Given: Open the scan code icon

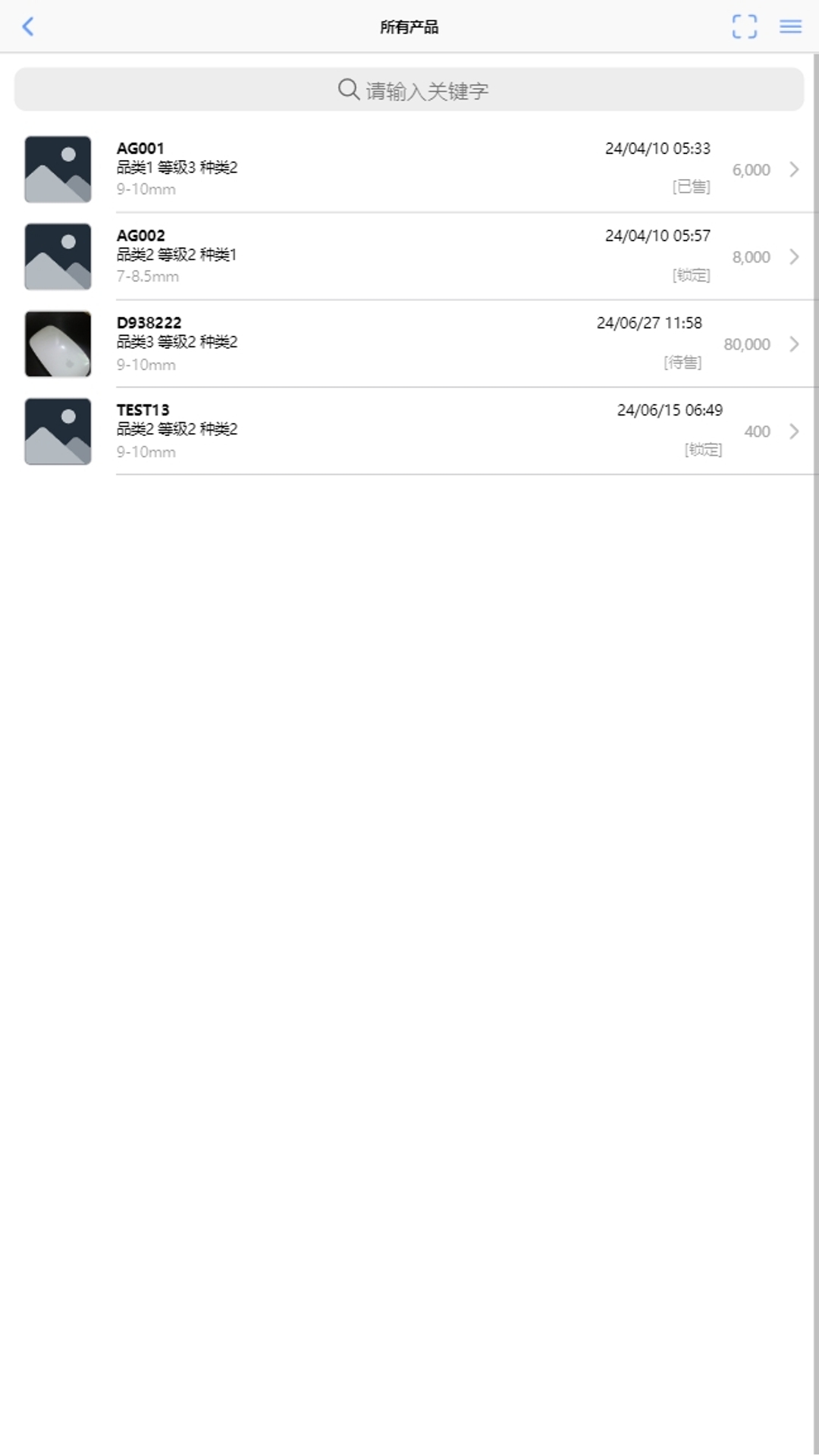Looking at the screenshot, I should [744, 27].
